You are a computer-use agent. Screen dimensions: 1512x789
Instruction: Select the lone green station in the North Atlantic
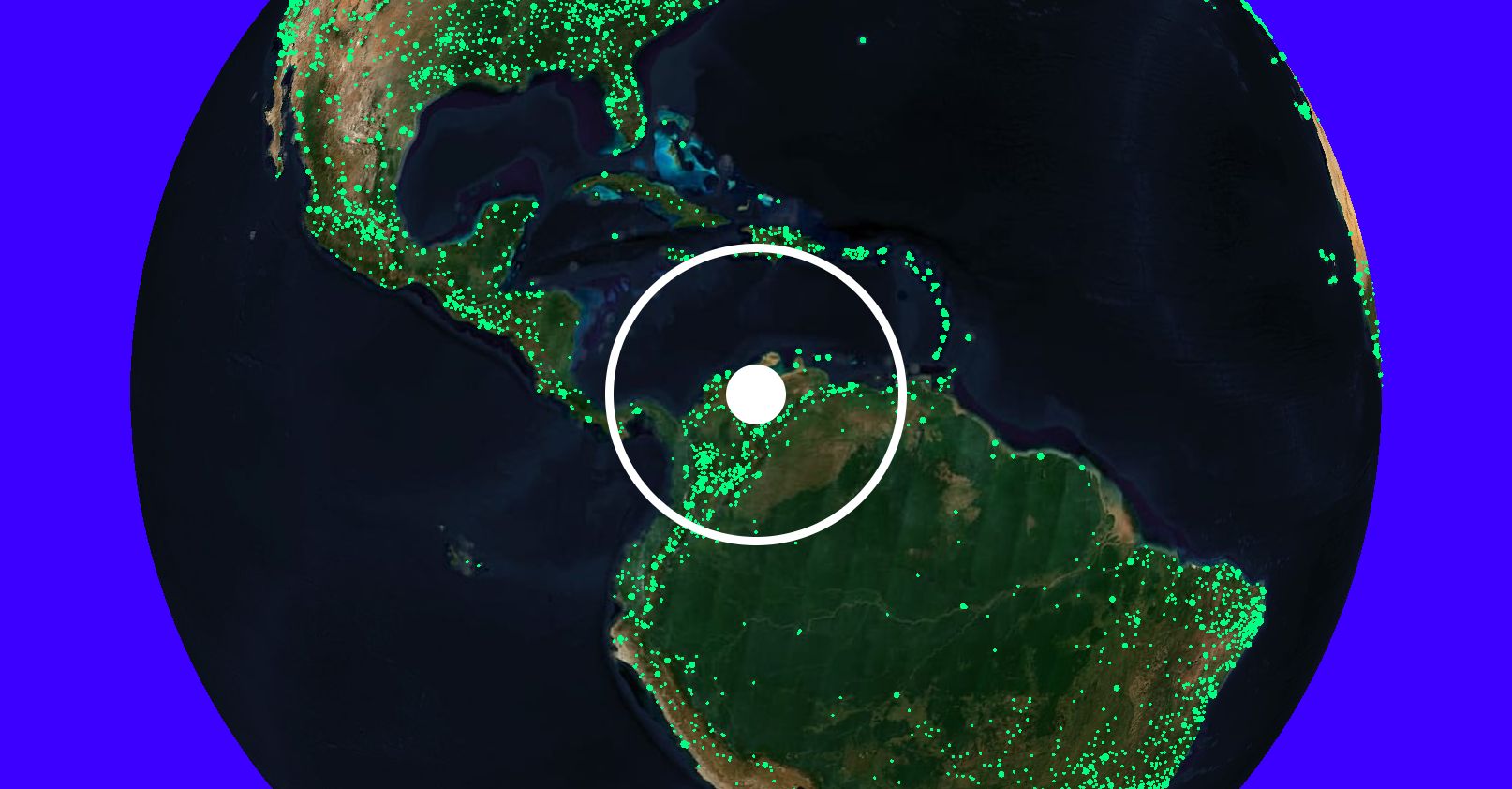[863, 40]
